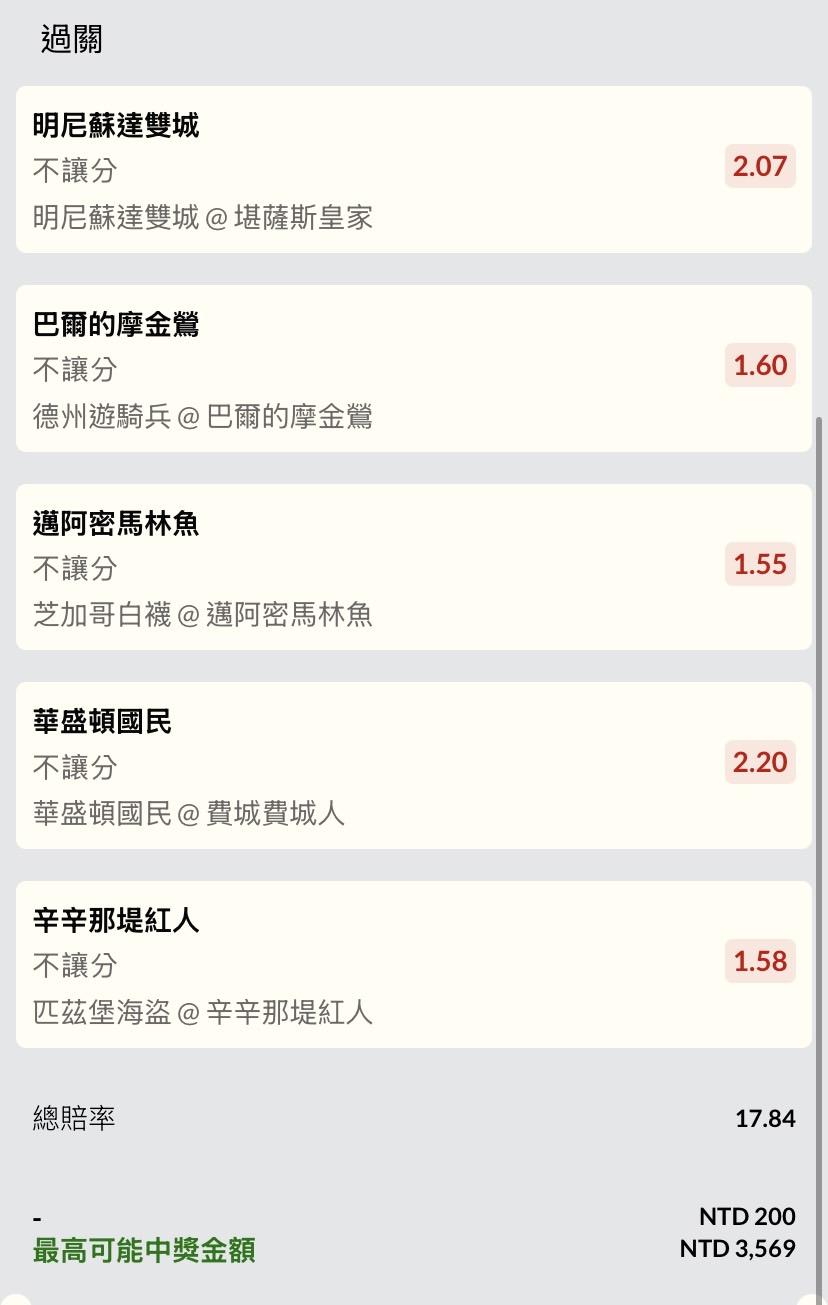Open the 明尼蘇達雙城 bet selection card
The width and height of the screenshot is (828, 1305).
(x=413, y=169)
